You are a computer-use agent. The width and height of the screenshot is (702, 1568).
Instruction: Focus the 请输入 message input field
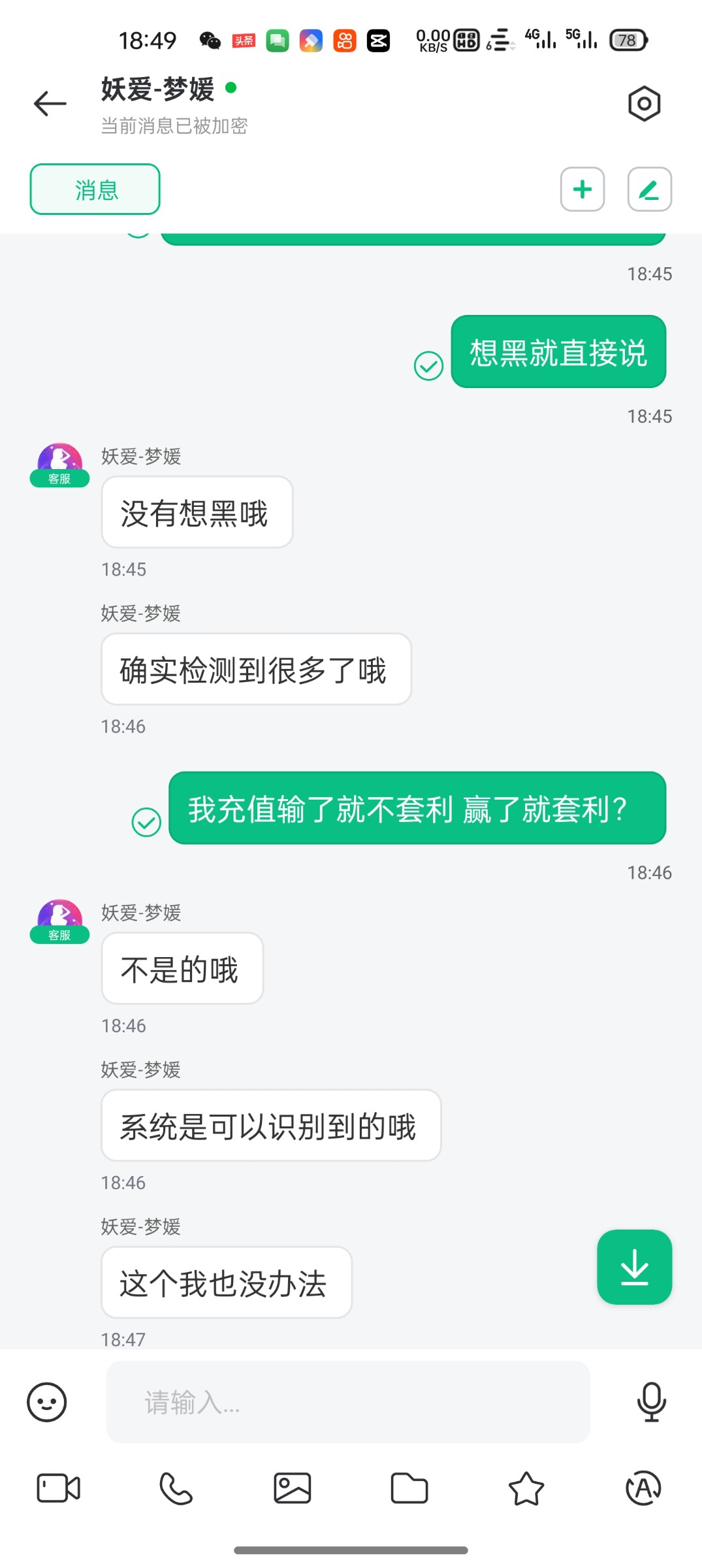click(x=348, y=1401)
